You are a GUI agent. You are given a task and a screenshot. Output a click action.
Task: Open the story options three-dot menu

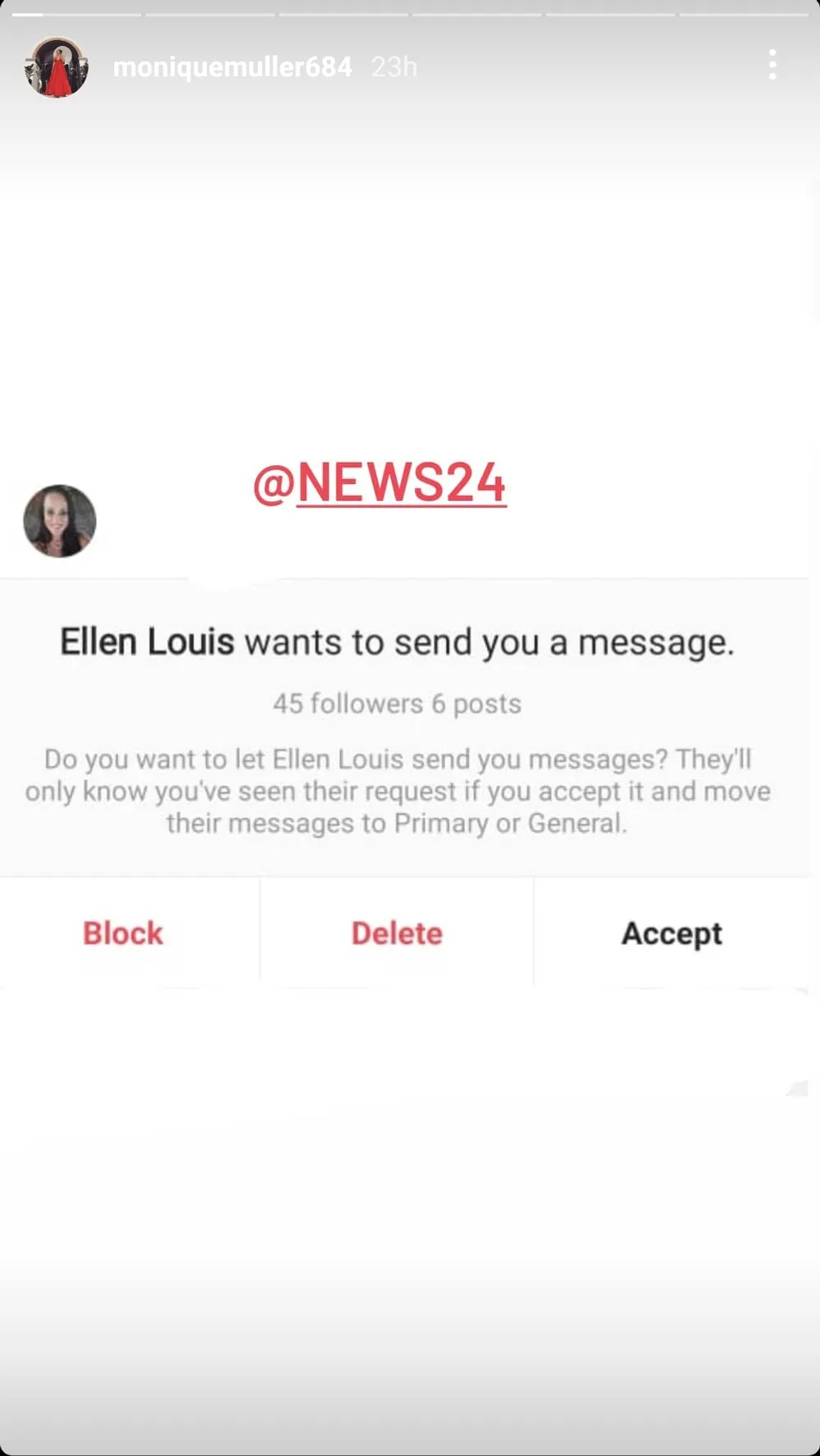[772, 65]
